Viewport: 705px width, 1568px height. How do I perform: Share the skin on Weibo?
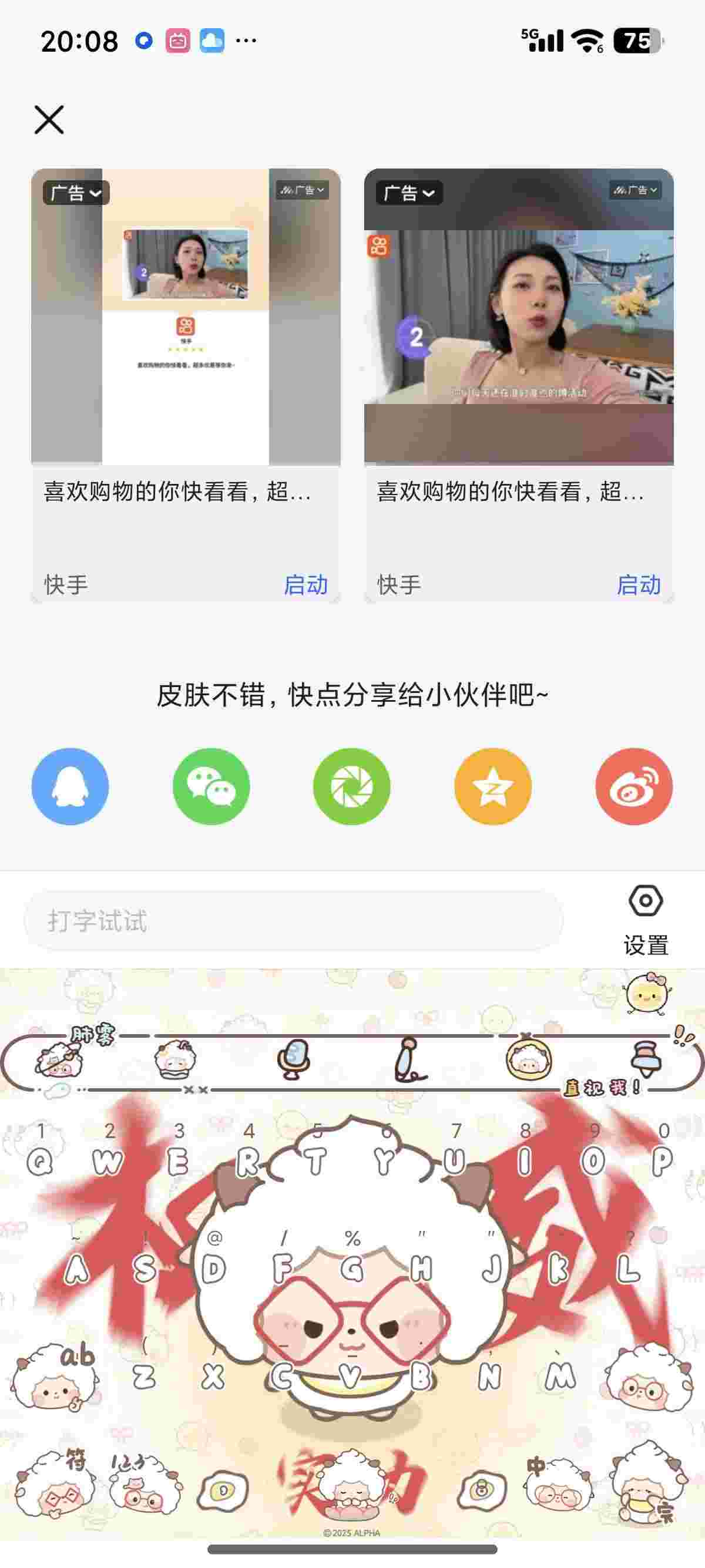pos(634,786)
